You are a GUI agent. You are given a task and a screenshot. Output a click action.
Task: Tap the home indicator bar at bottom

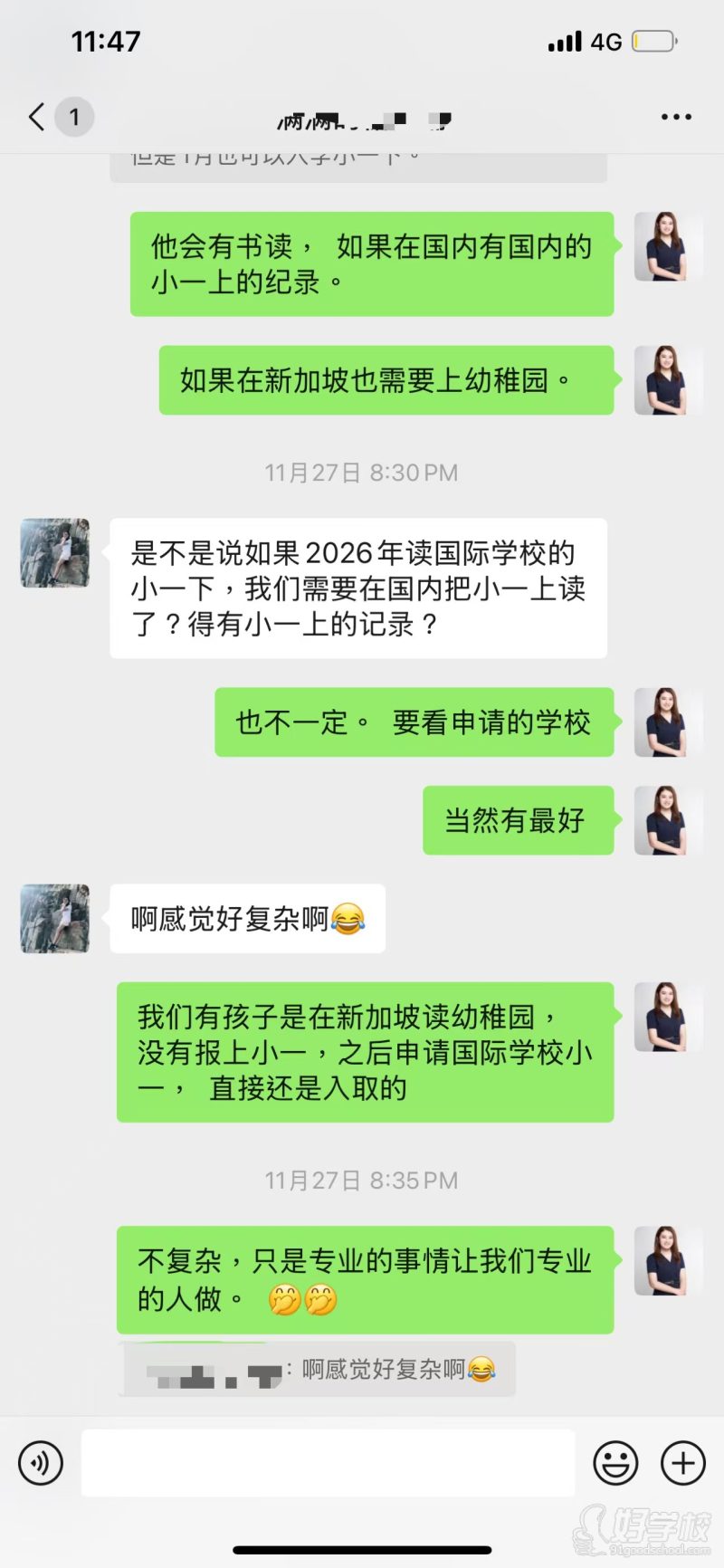coord(362,1548)
